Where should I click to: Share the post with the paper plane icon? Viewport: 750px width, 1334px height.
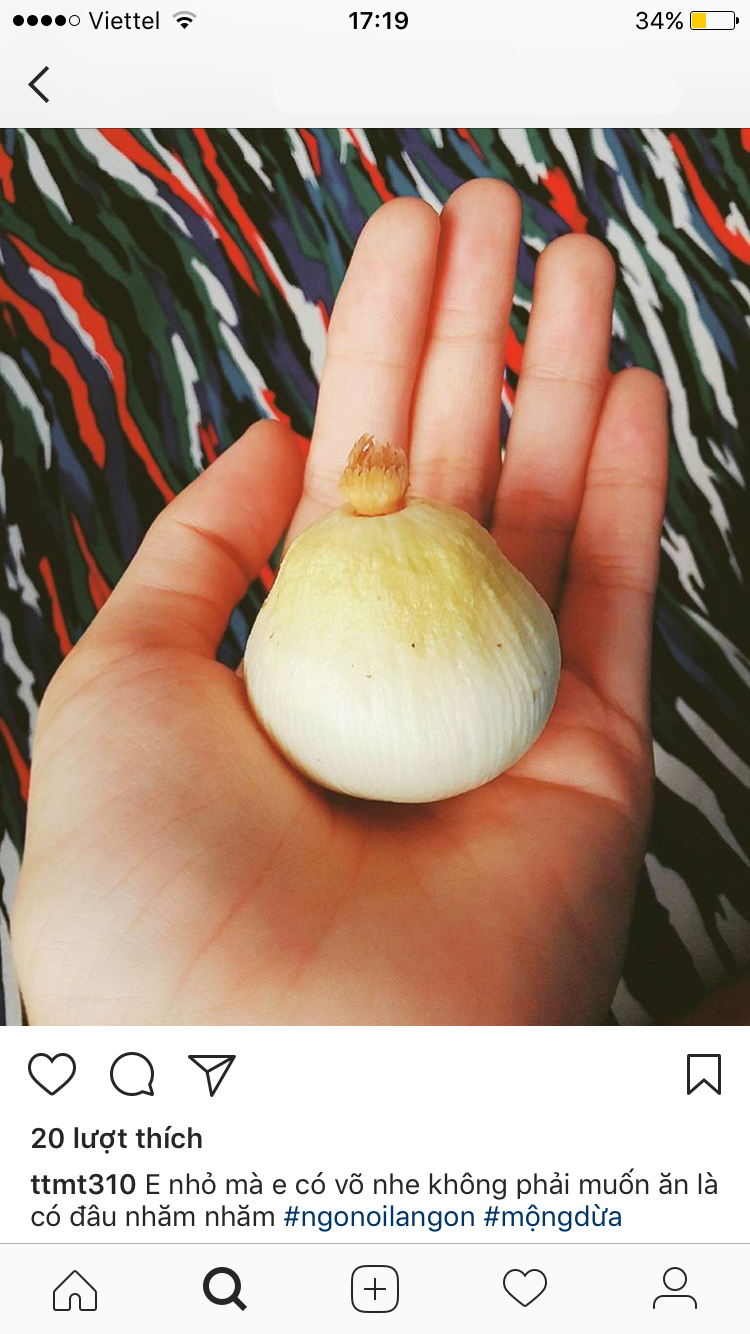(212, 1074)
